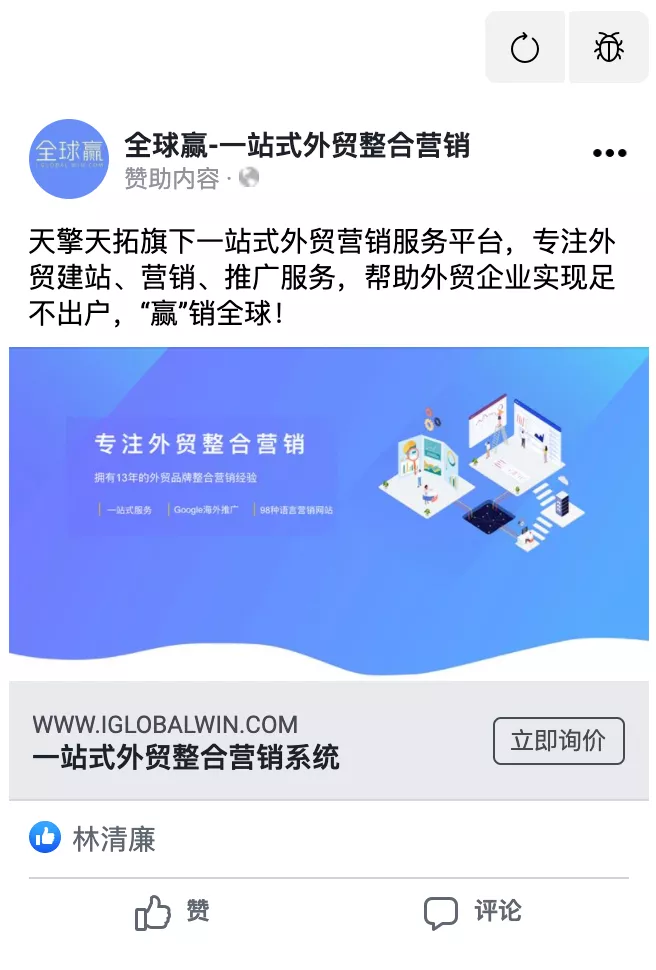
Task: Open the post's three-dot overflow menu
Action: pyautogui.click(x=609, y=153)
